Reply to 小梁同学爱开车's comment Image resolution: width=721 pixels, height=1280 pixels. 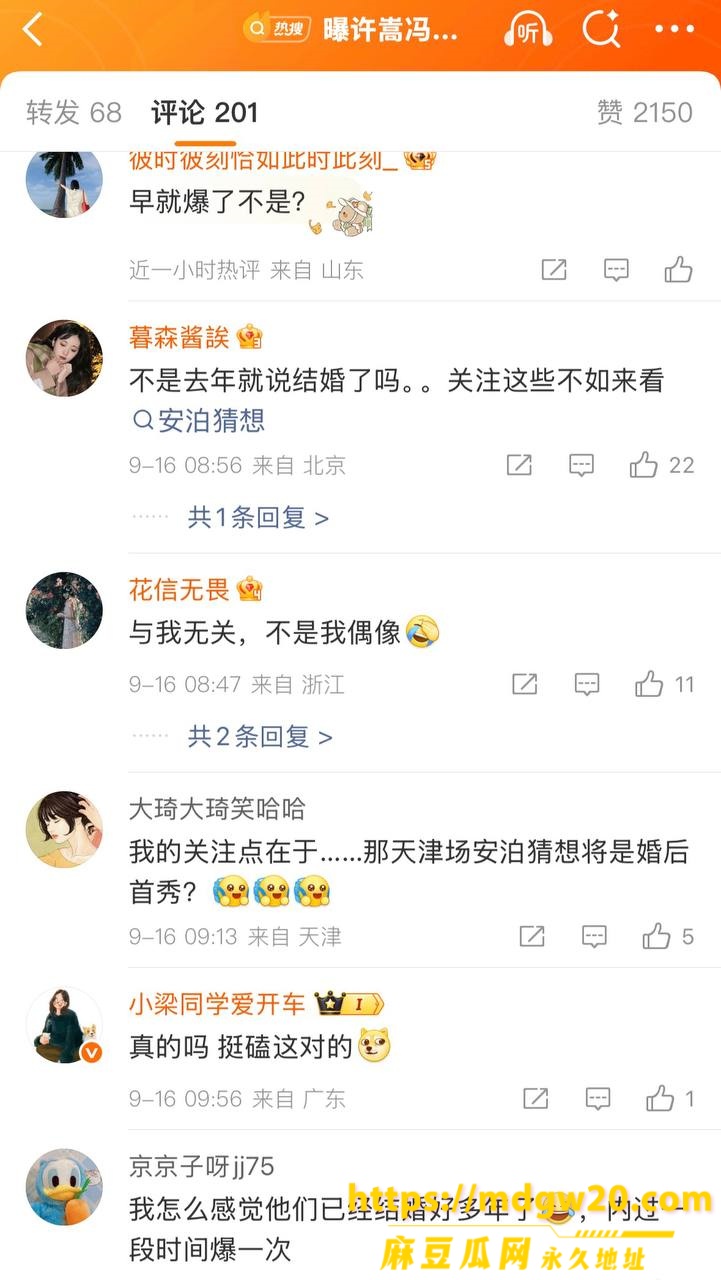click(598, 1099)
